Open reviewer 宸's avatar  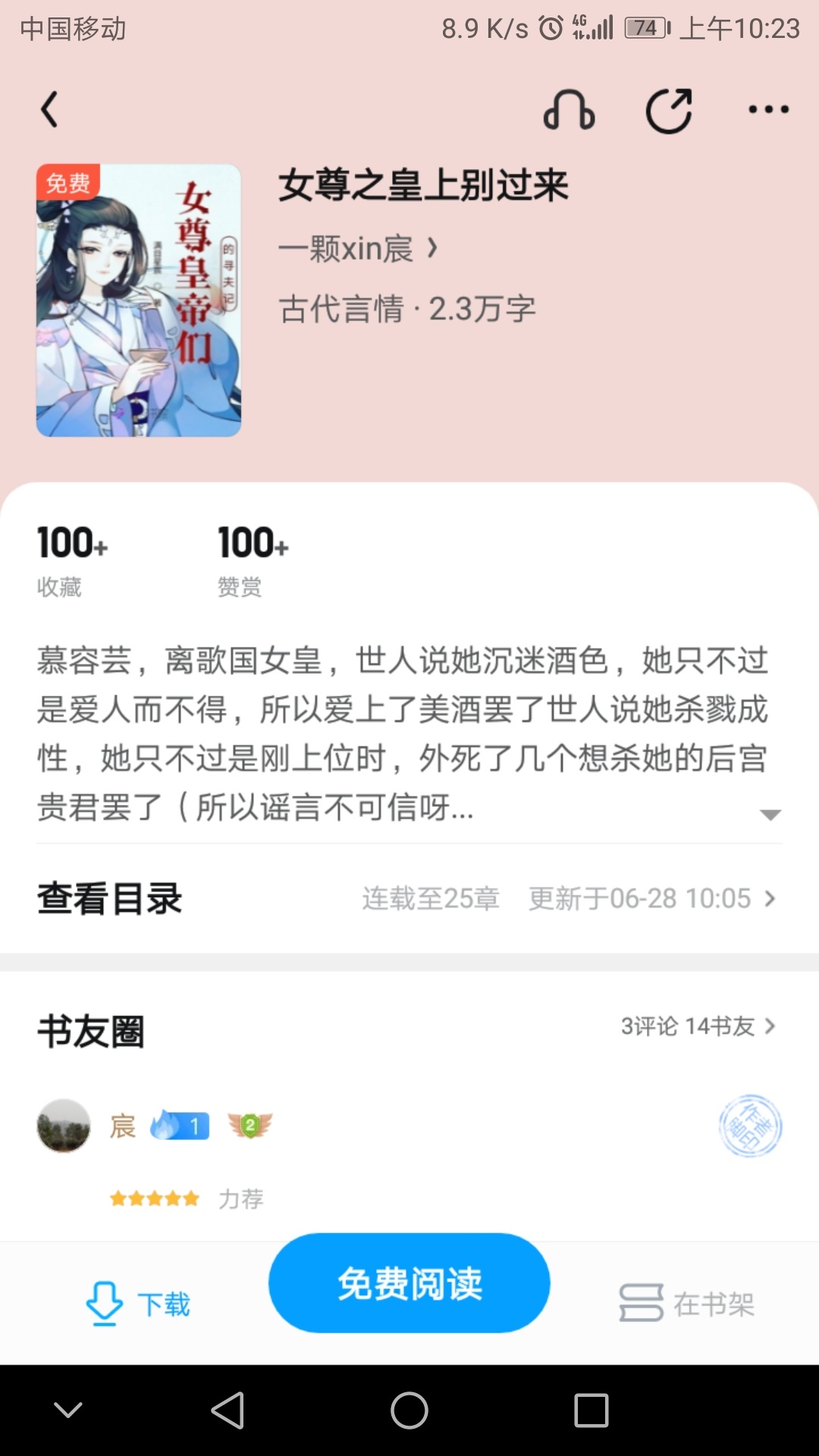click(64, 1126)
